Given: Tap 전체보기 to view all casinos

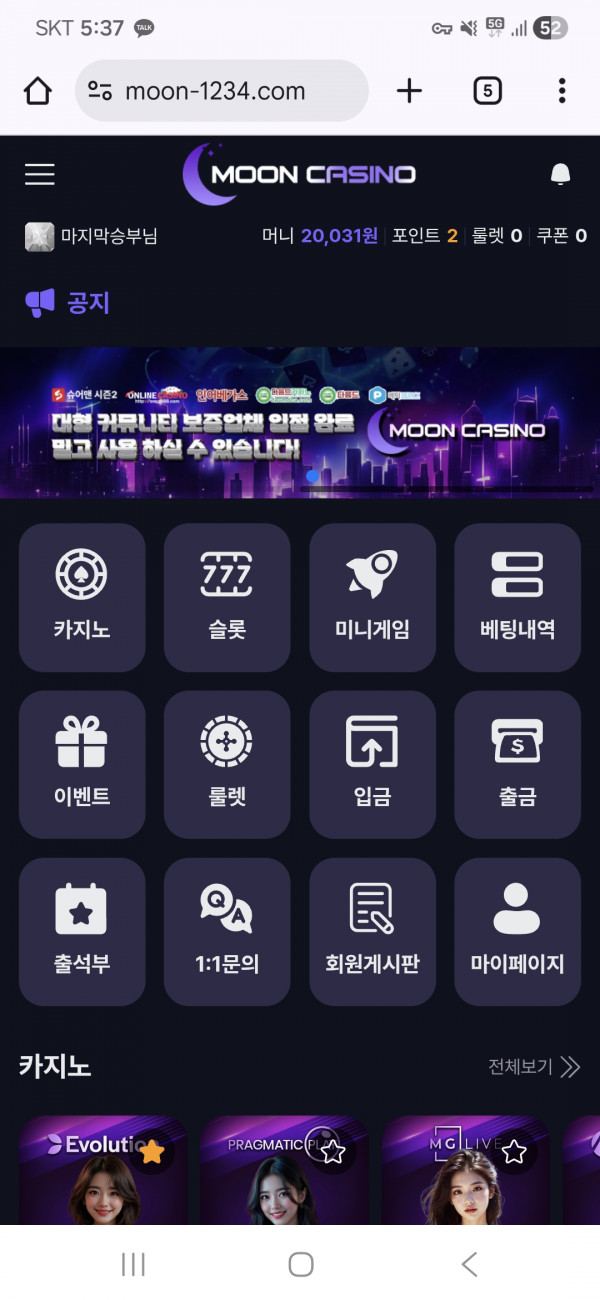Looking at the screenshot, I should point(534,1067).
